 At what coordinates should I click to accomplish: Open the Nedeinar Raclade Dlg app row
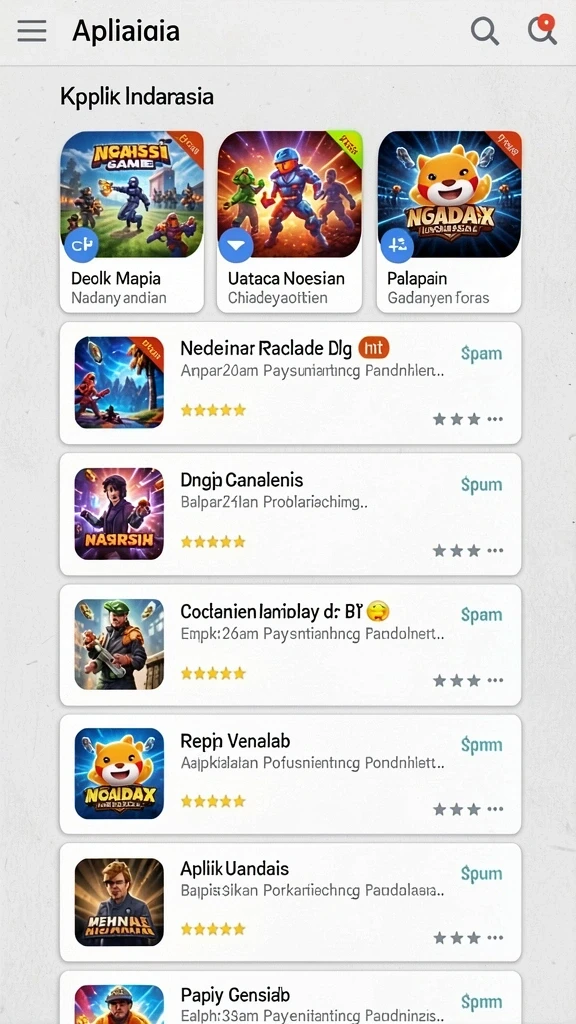pyautogui.click(x=291, y=383)
